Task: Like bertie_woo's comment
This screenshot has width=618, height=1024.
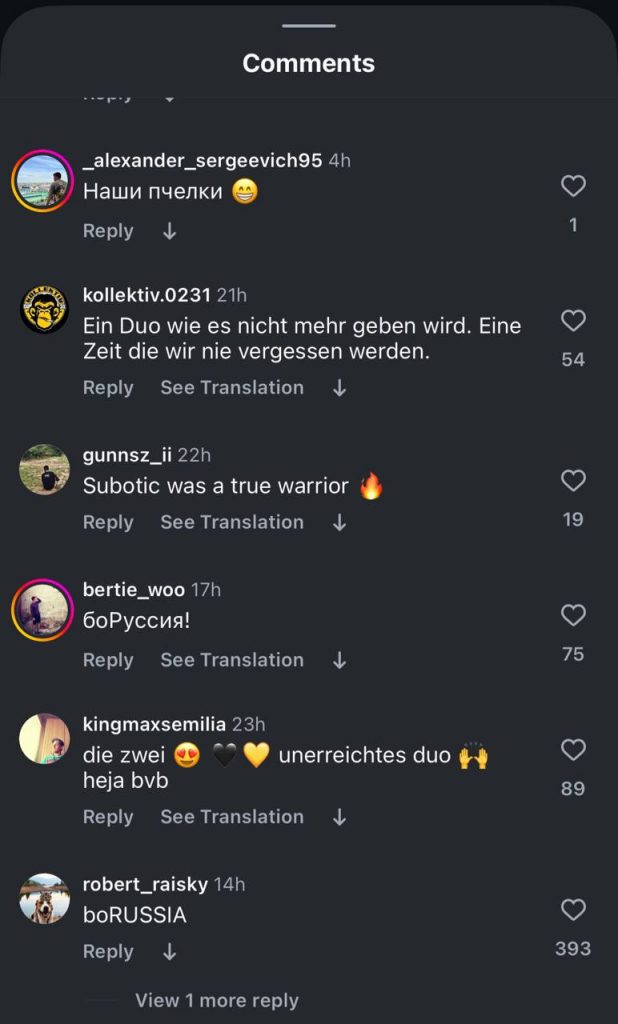Action: pyautogui.click(x=573, y=615)
